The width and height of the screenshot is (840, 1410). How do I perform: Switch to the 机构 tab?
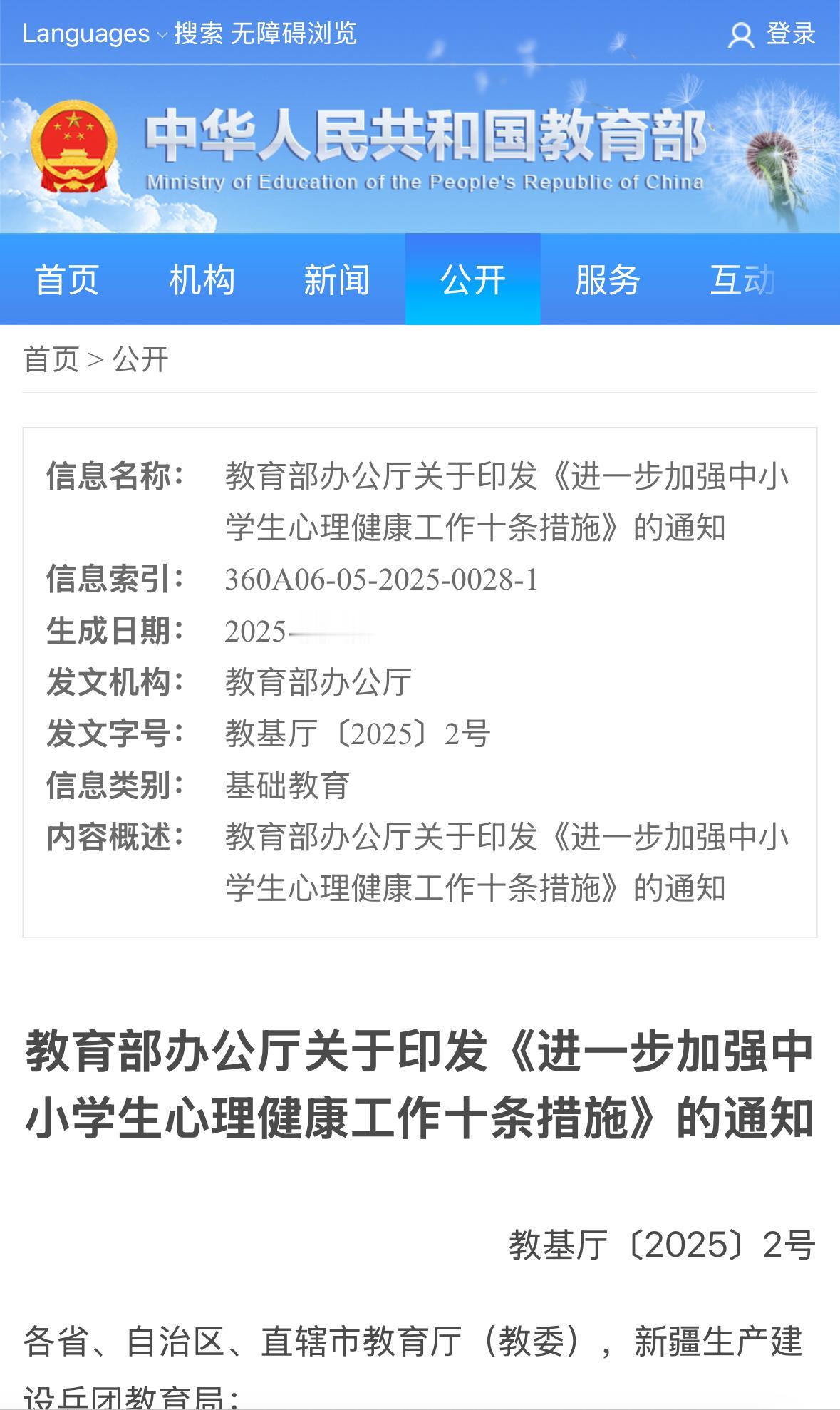point(202,279)
